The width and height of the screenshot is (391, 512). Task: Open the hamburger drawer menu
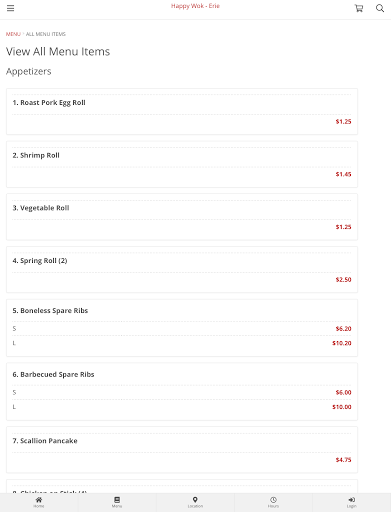click(x=10, y=8)
